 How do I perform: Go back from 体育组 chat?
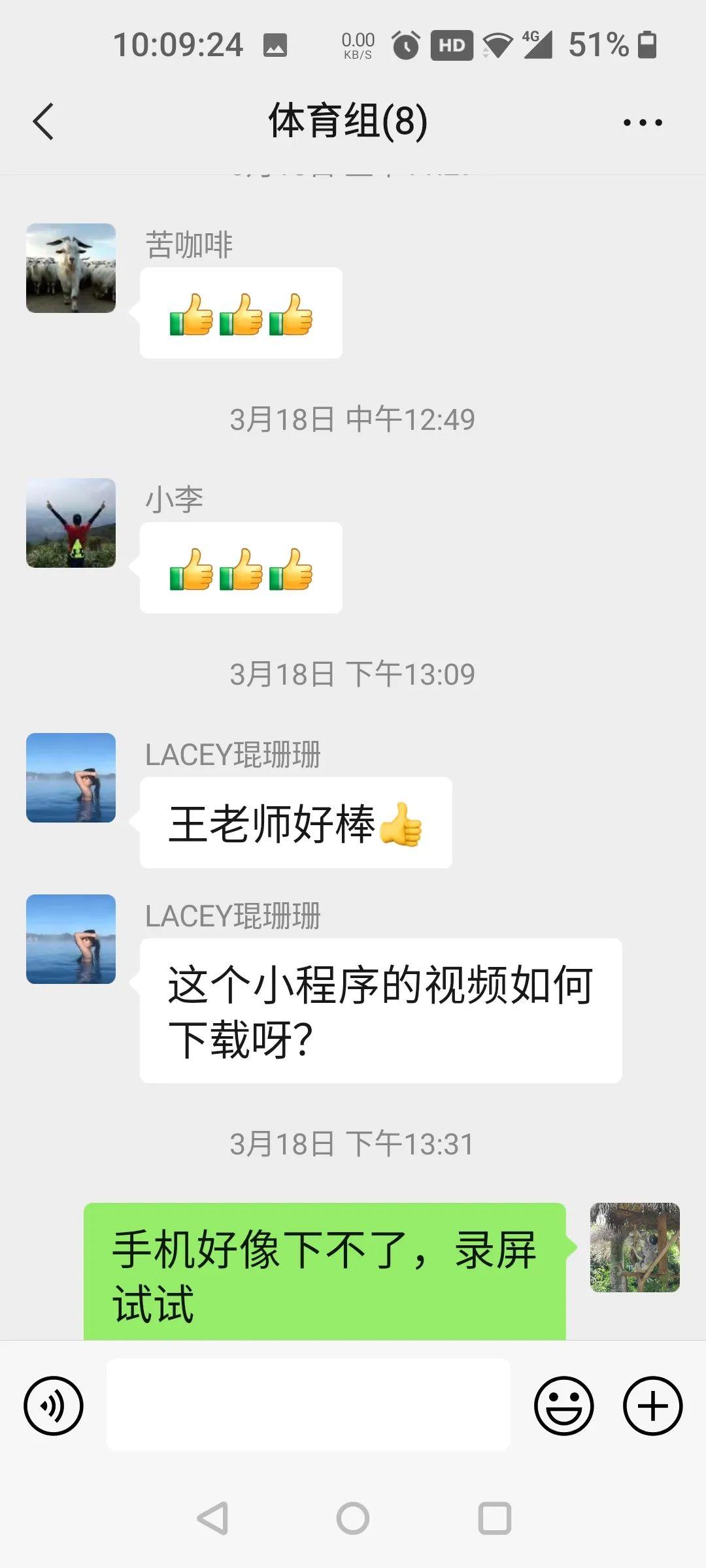click(43, 122)
